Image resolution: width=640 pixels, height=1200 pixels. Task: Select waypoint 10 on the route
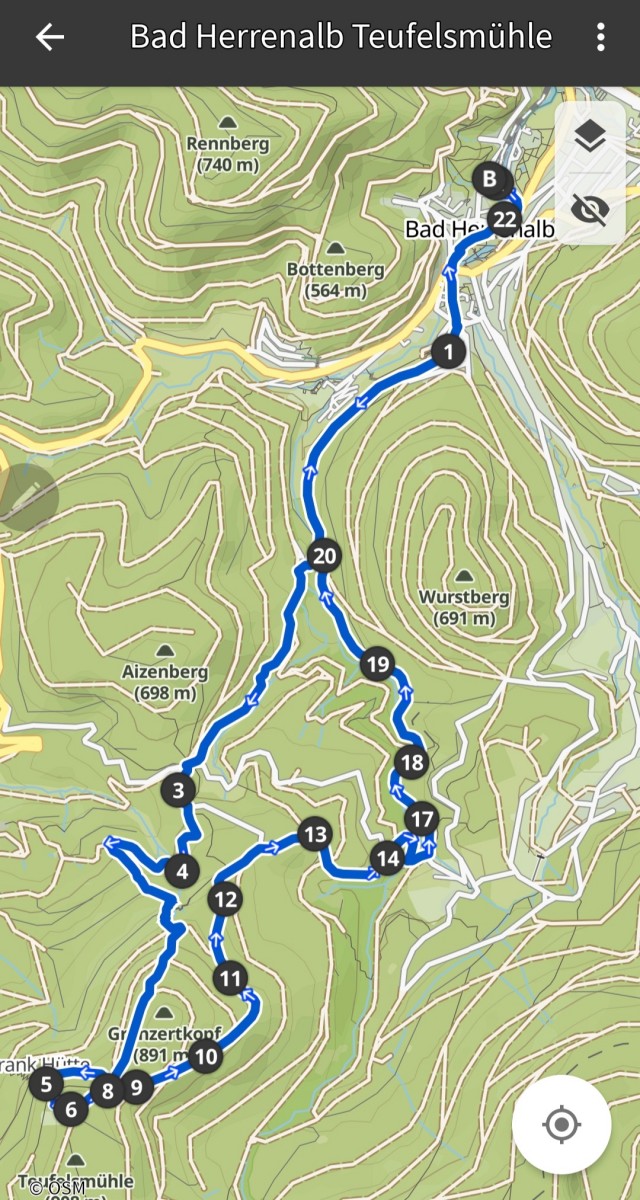click(205, 1056)
